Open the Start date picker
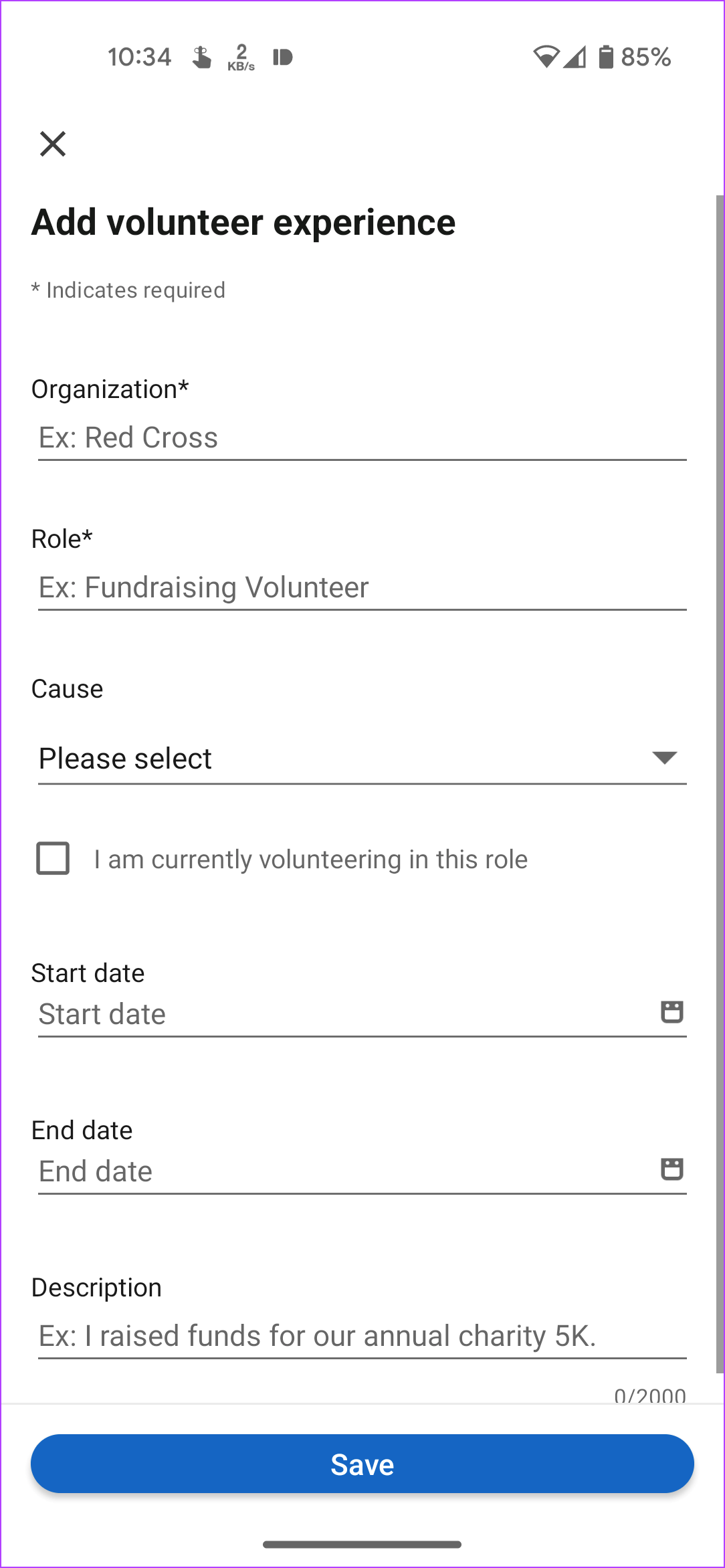The width and height of the screenshot is (725, 1568). [362, 1014]
